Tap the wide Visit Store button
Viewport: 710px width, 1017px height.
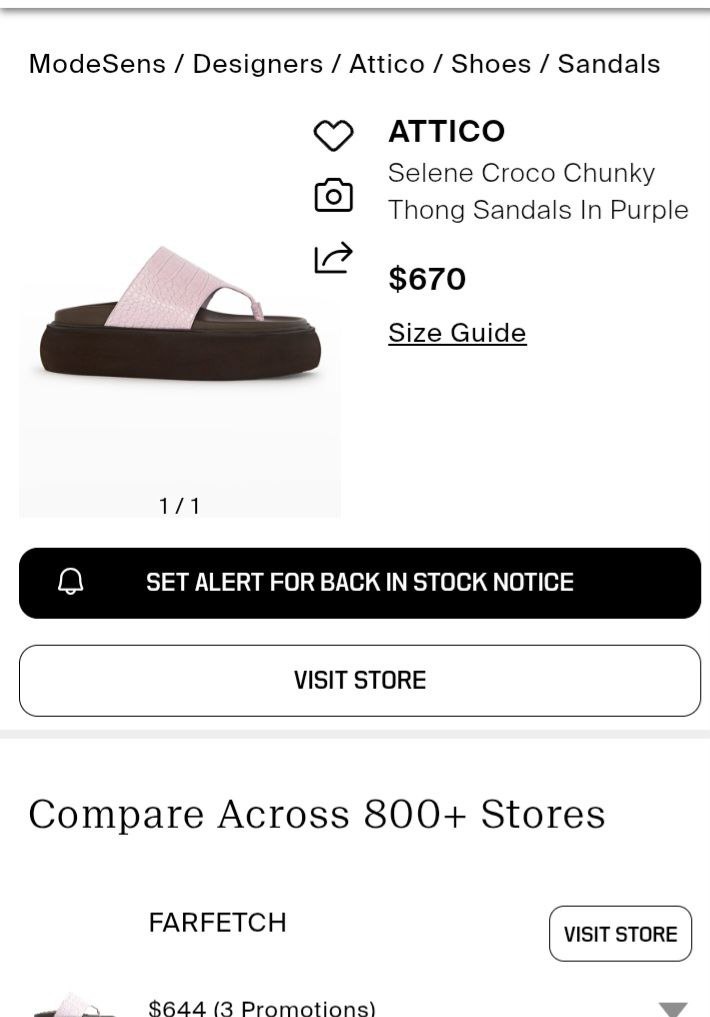[x=360, y=681]
